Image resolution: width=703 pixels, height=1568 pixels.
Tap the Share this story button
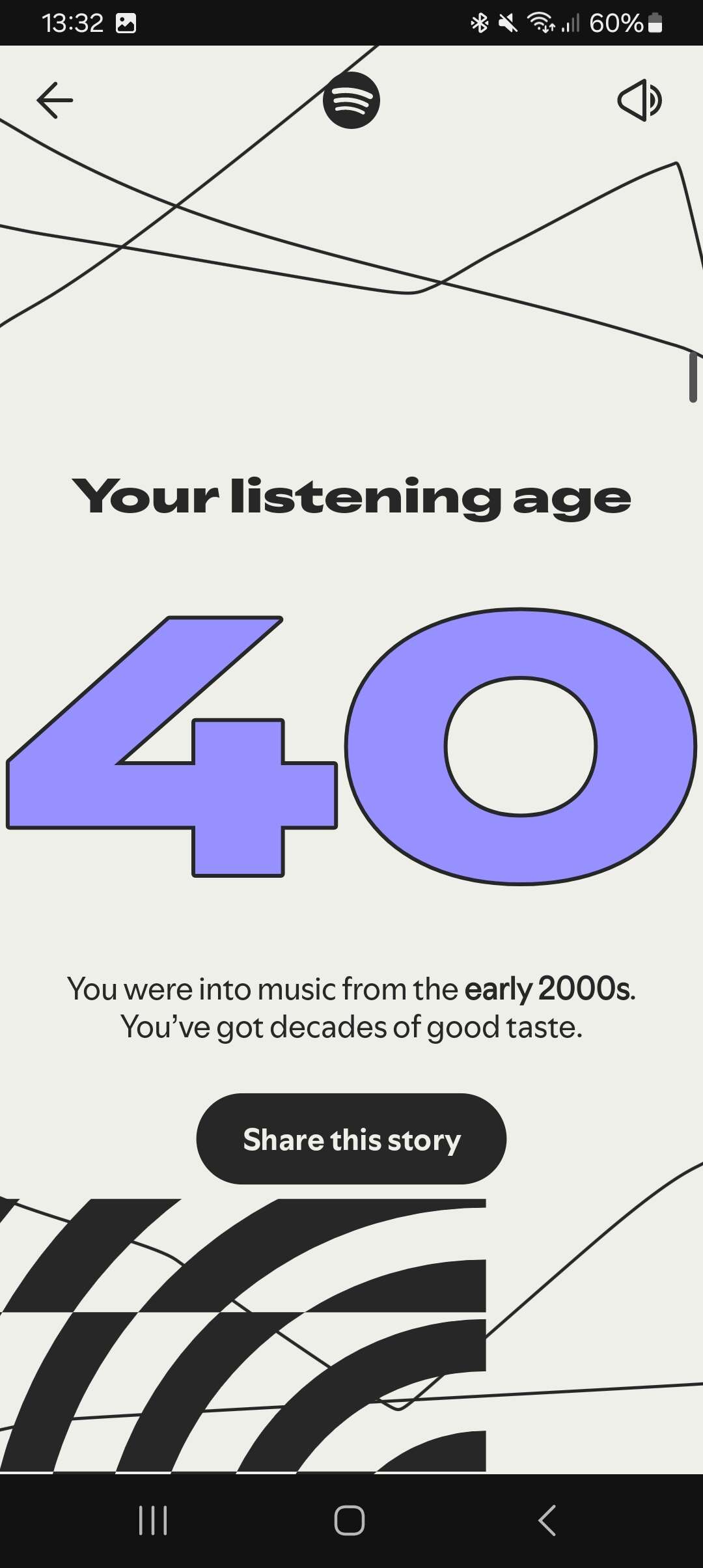[351, 1140]
